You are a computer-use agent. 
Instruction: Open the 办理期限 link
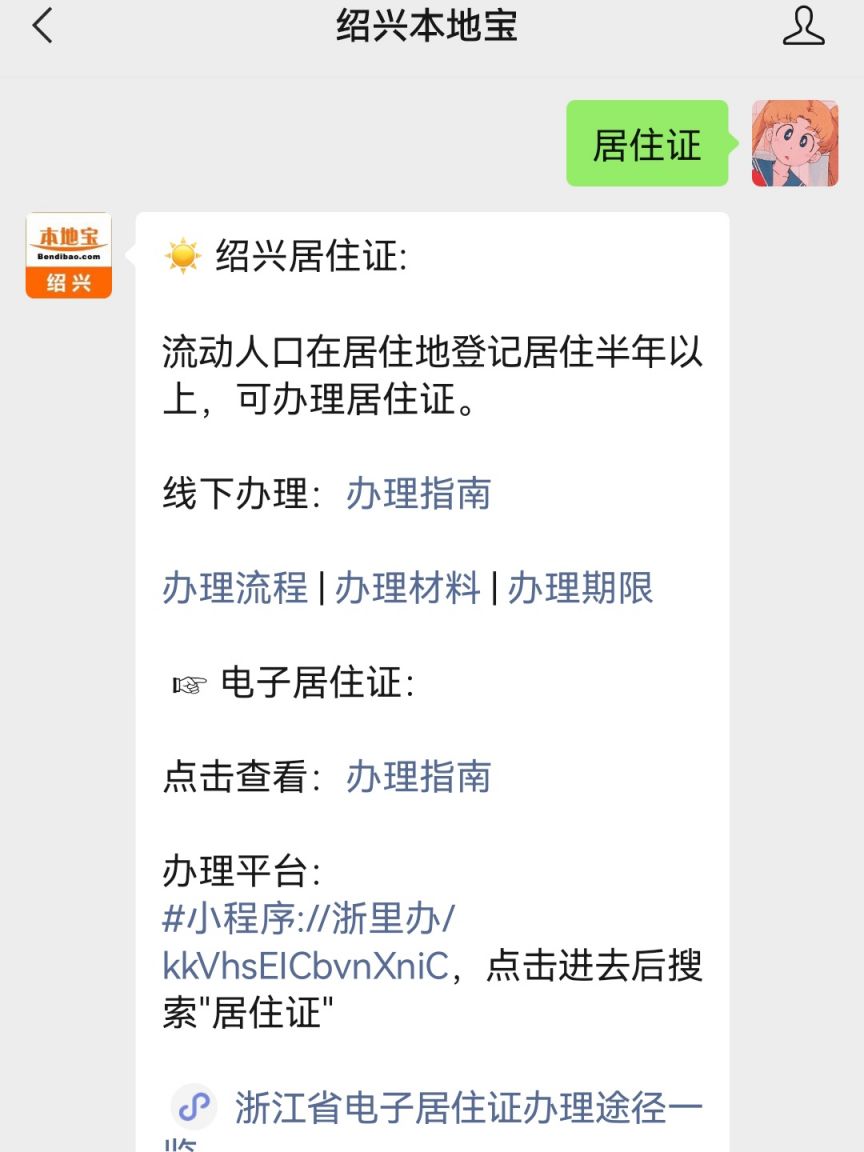(580, 588)
